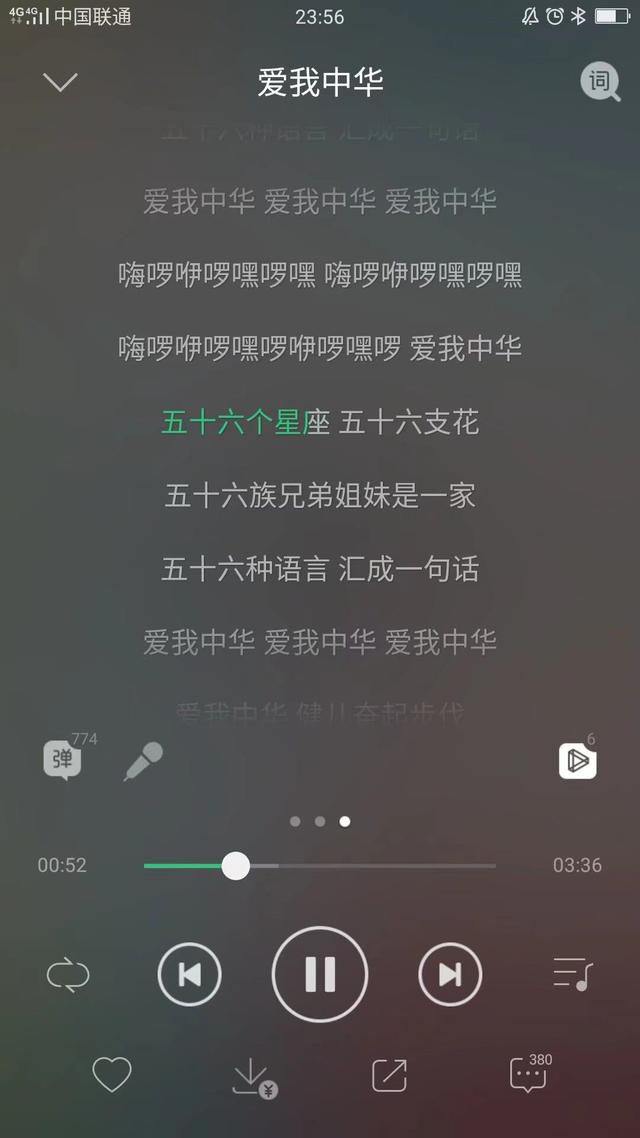
Task: Open the danmaku bullet comments button
Action: [62, 760]
